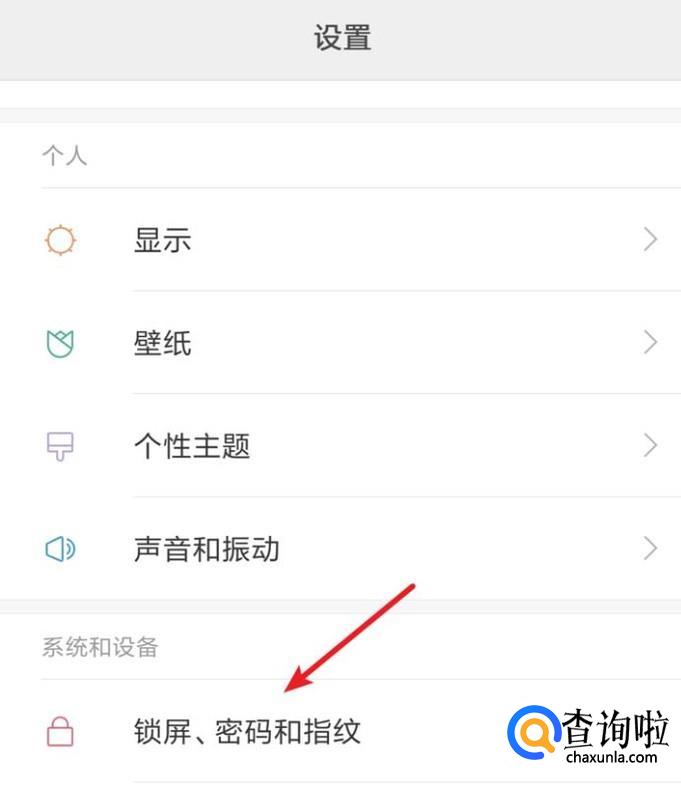The width and height of the screenshot is (681, 788).
Task: Open 个性主题 themes
Action: tap(340, 446)
